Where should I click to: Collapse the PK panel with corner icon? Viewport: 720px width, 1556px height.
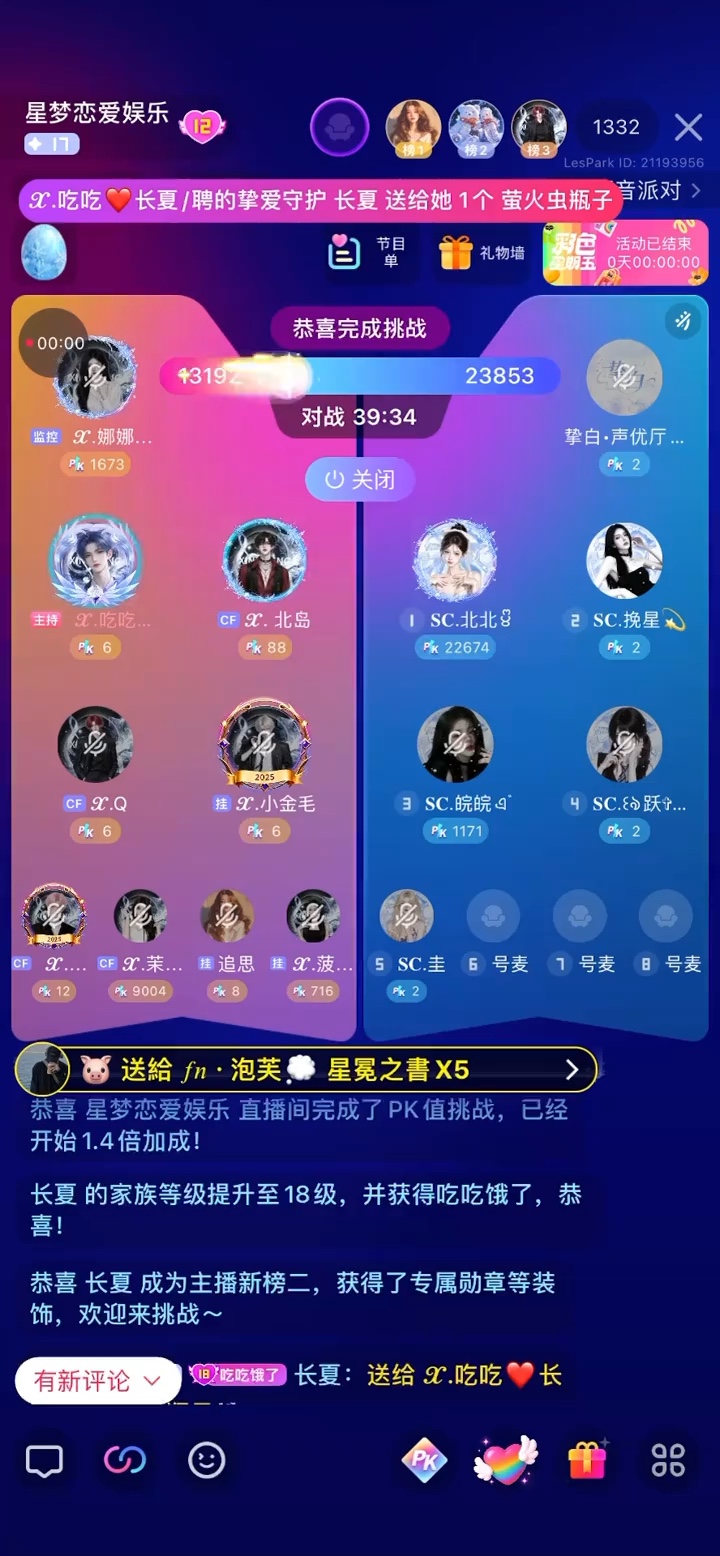(x=684, y=321)
